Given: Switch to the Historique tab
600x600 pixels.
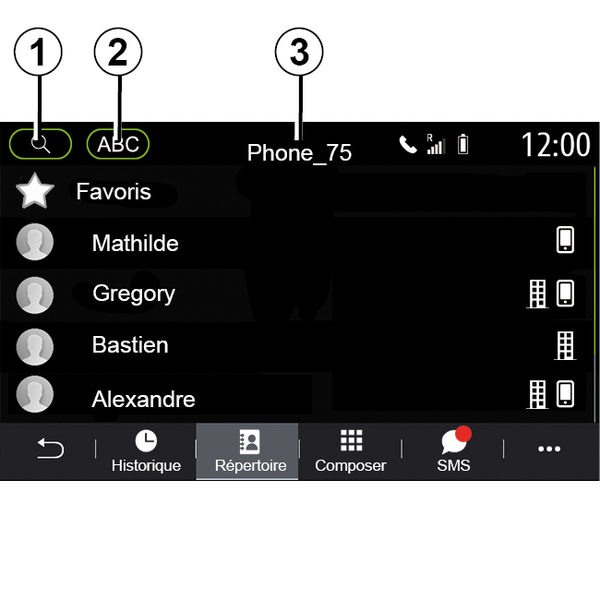Looking at the screenshot, I should [146, 452].
